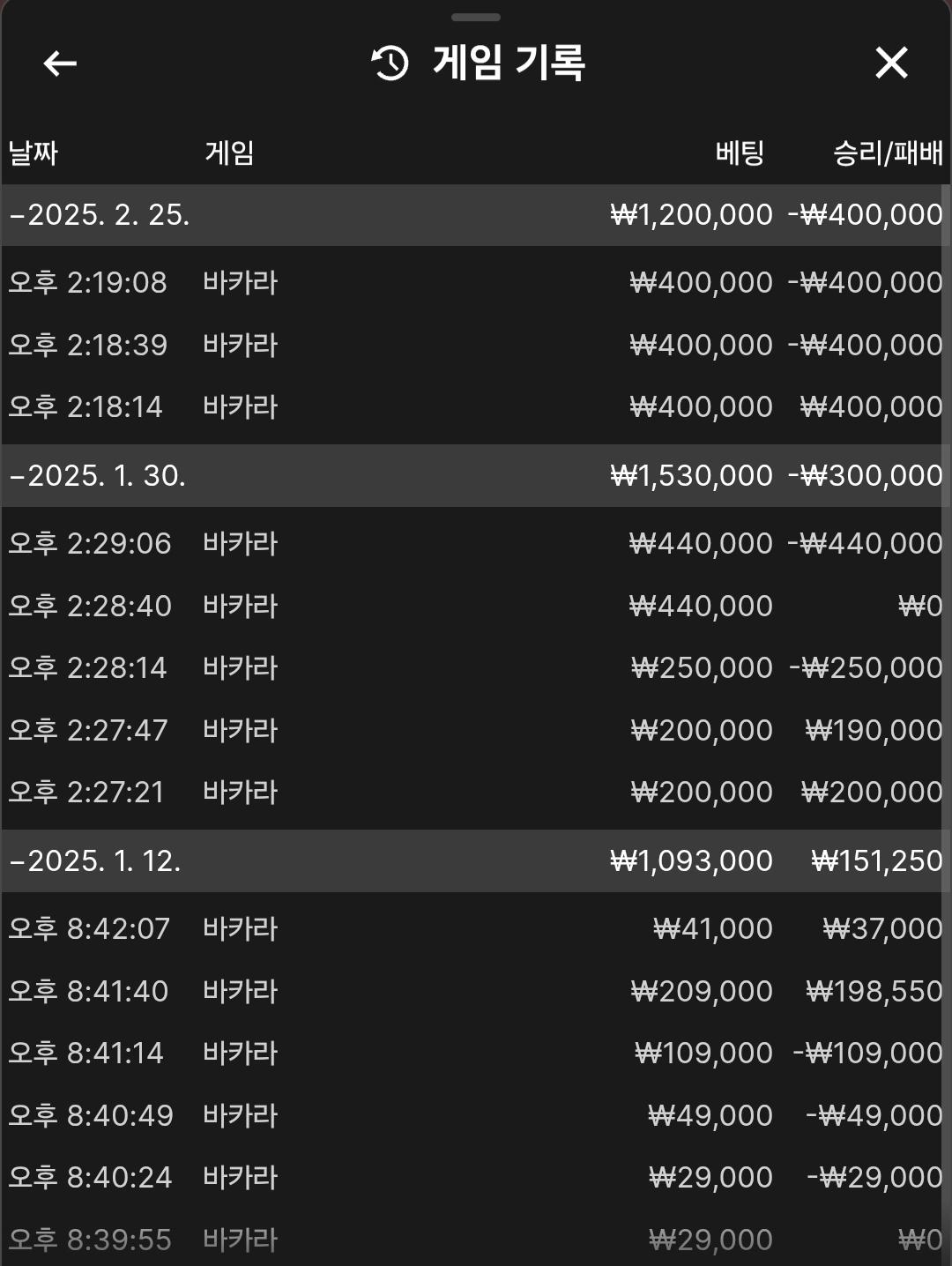Open the 오후 8:40:24 바카라 record
This screenshot has width=952, height=1266.
(x=474, y=1177)
